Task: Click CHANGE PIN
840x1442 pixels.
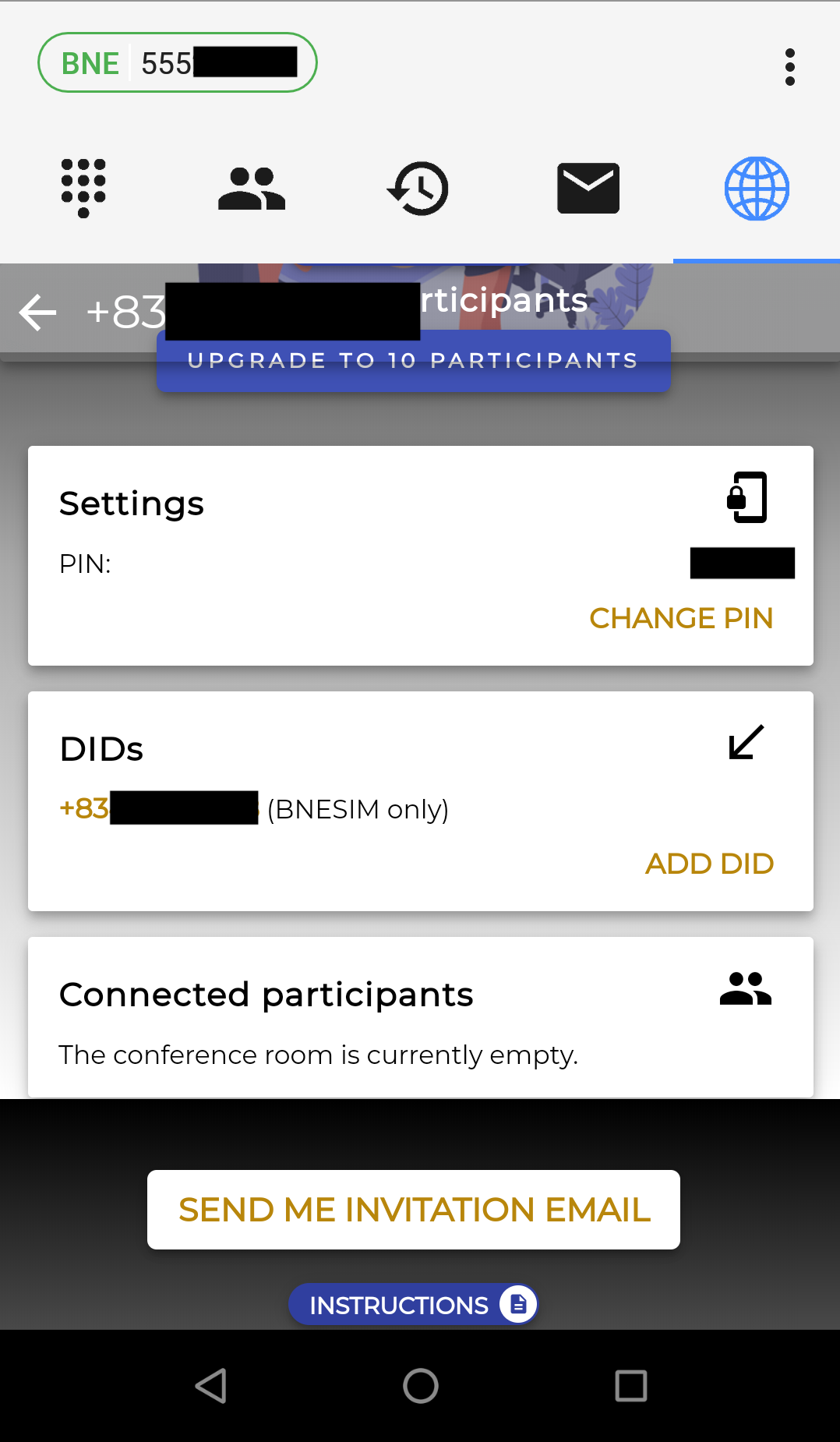Action: click(681, 618)
